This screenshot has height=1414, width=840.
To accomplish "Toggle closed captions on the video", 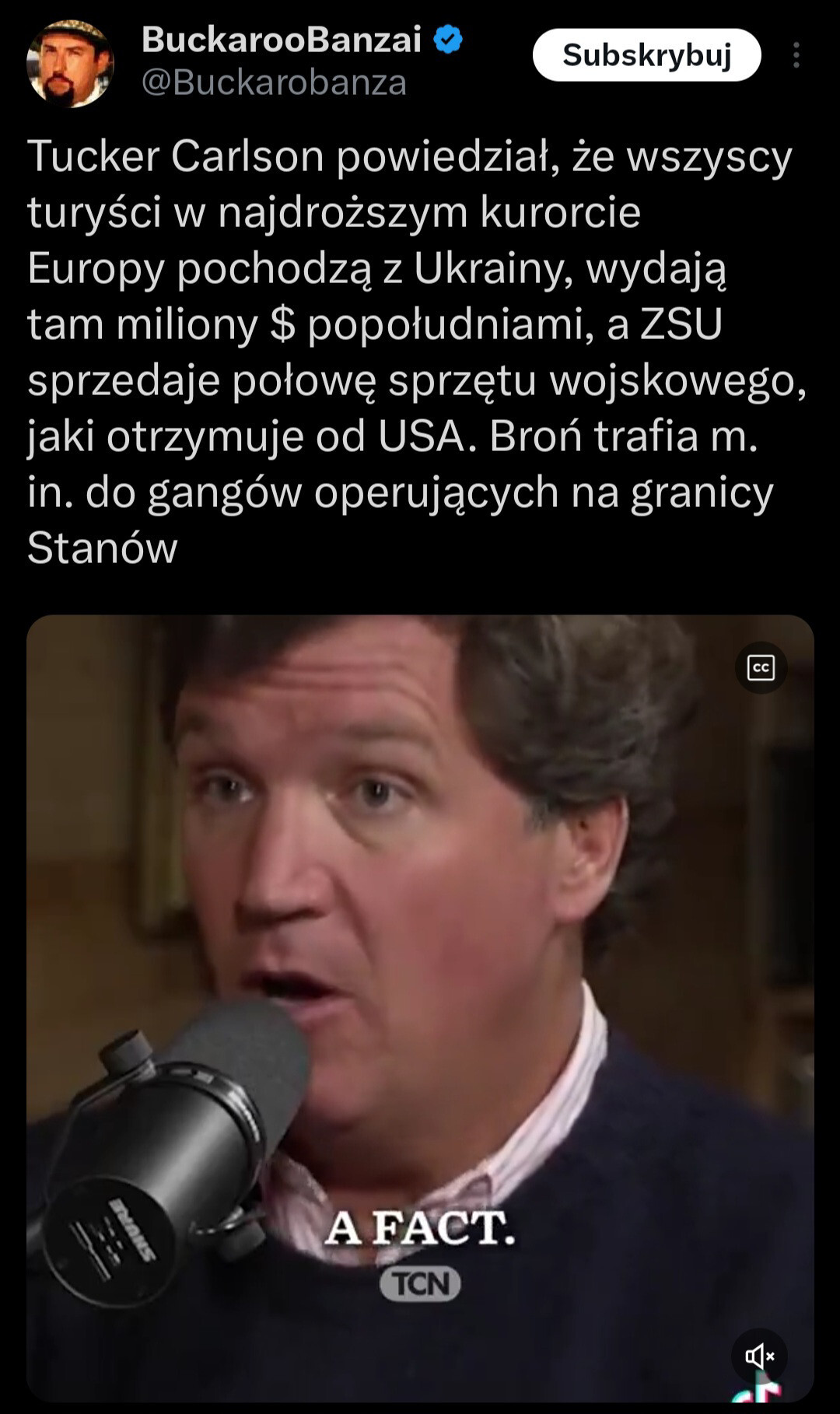I will tap(761, 668).
